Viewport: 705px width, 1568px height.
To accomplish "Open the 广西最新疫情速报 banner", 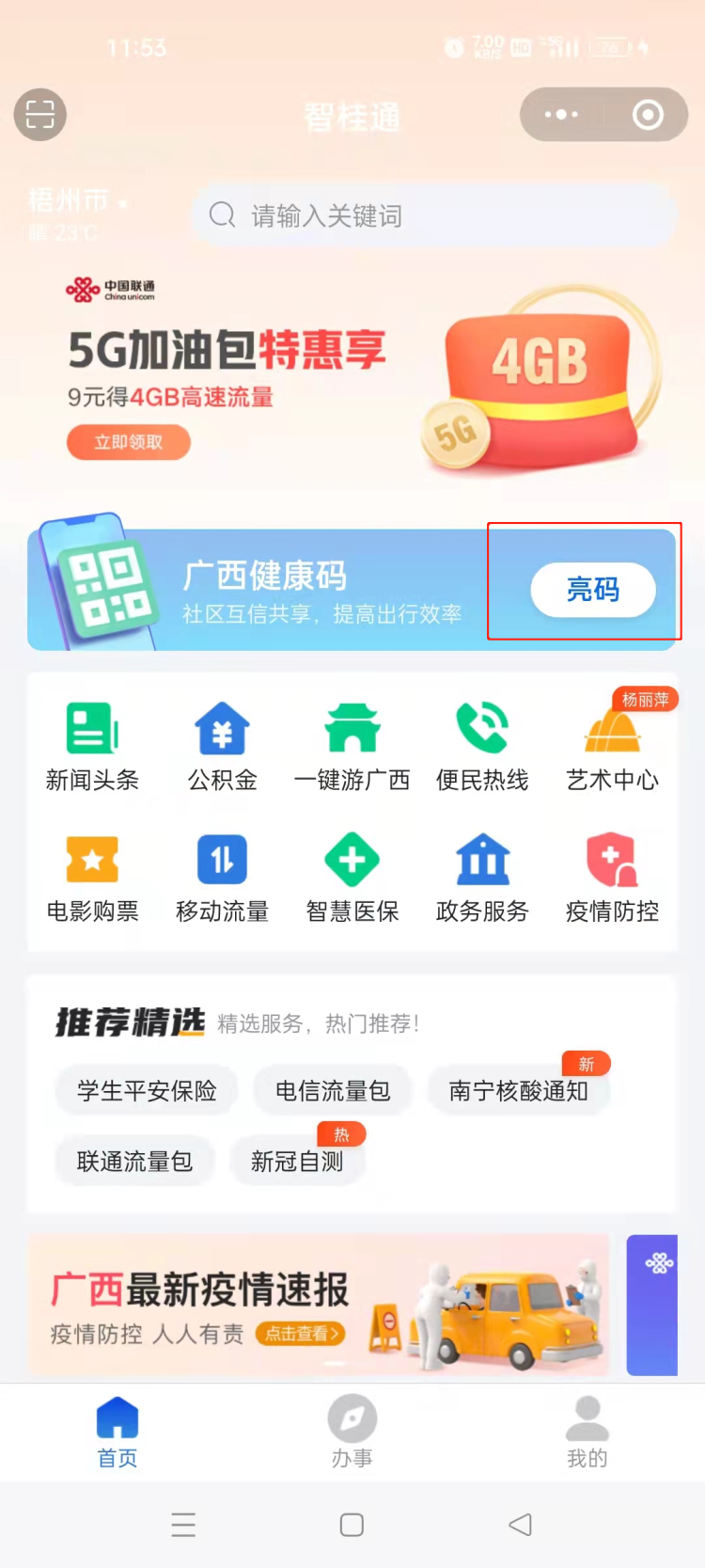I will coord(318,1306).
